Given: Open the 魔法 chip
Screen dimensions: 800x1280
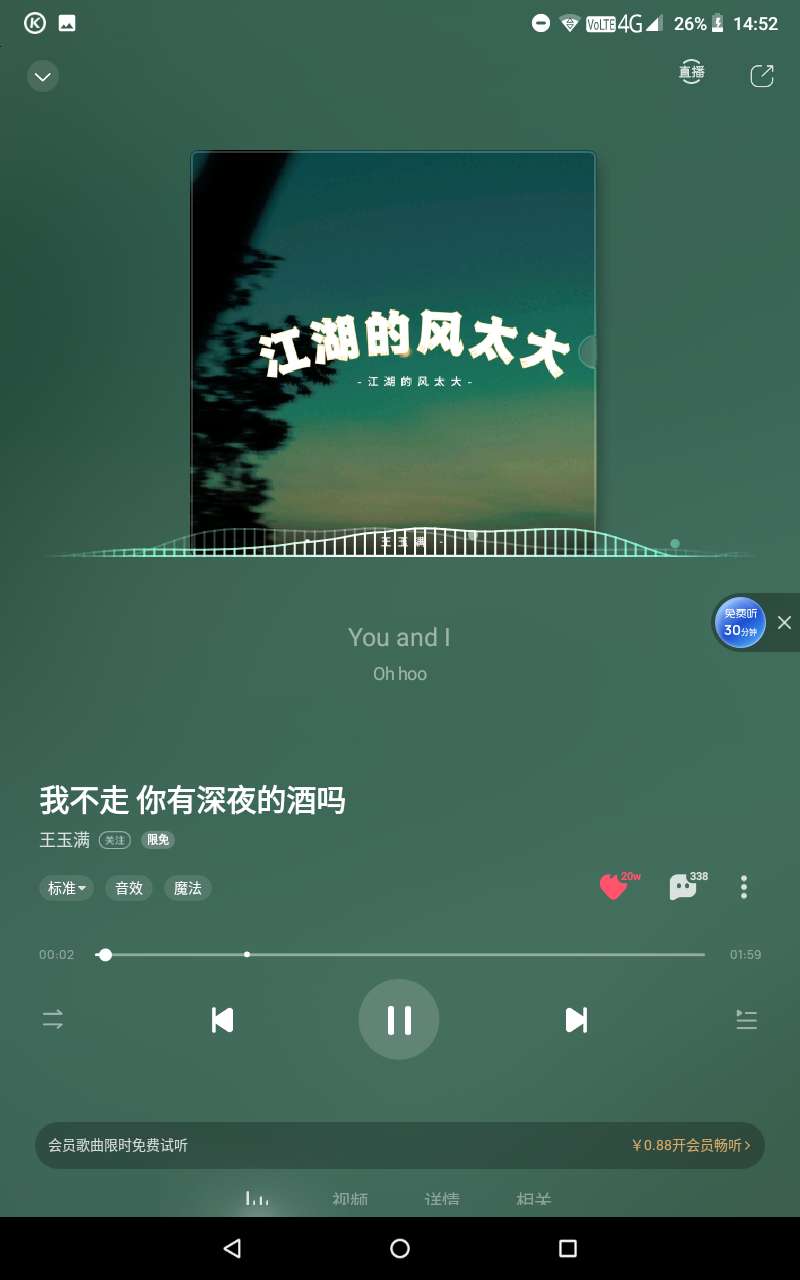Looking at the screenshot, I should click(x=188, y=888).
